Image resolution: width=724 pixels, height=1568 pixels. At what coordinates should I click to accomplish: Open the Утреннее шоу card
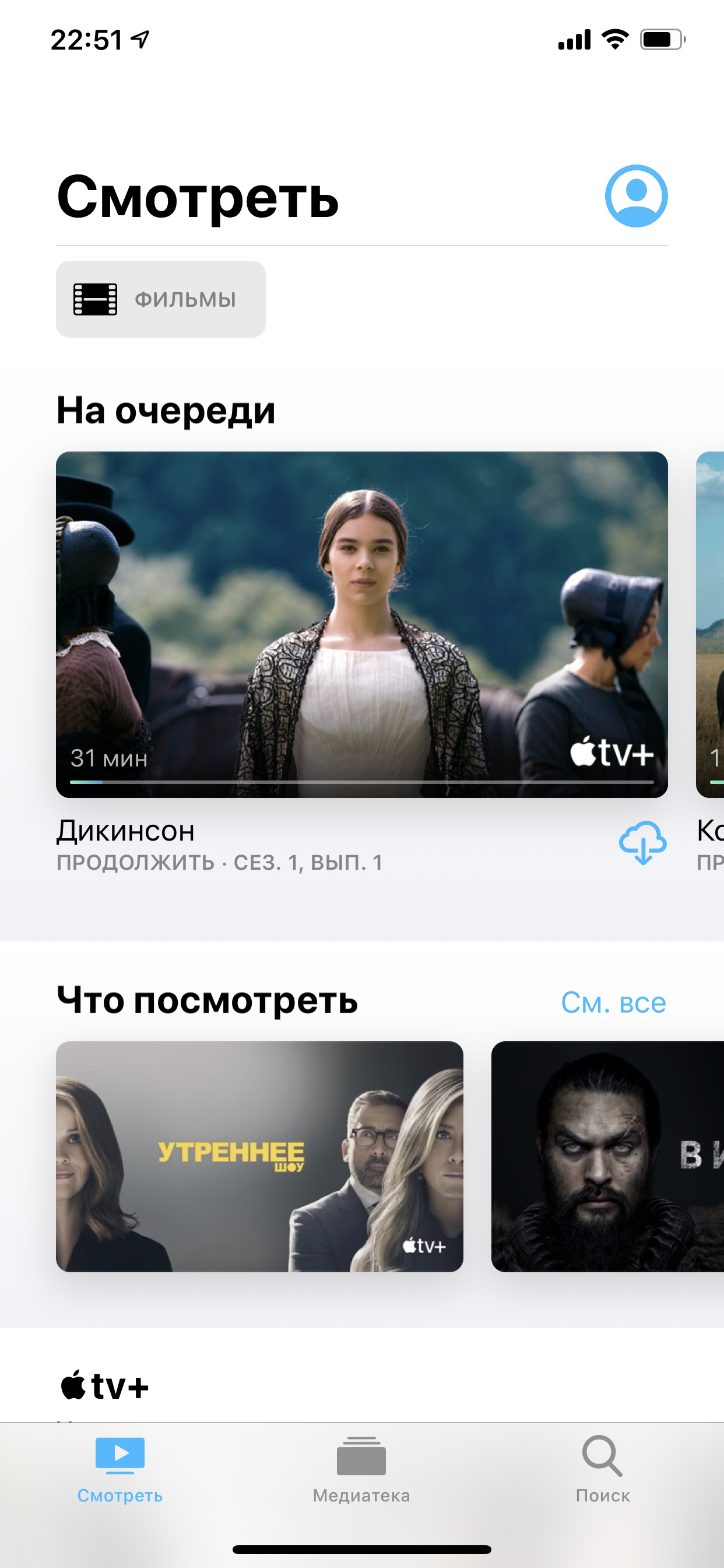(x=259, y=1157)
